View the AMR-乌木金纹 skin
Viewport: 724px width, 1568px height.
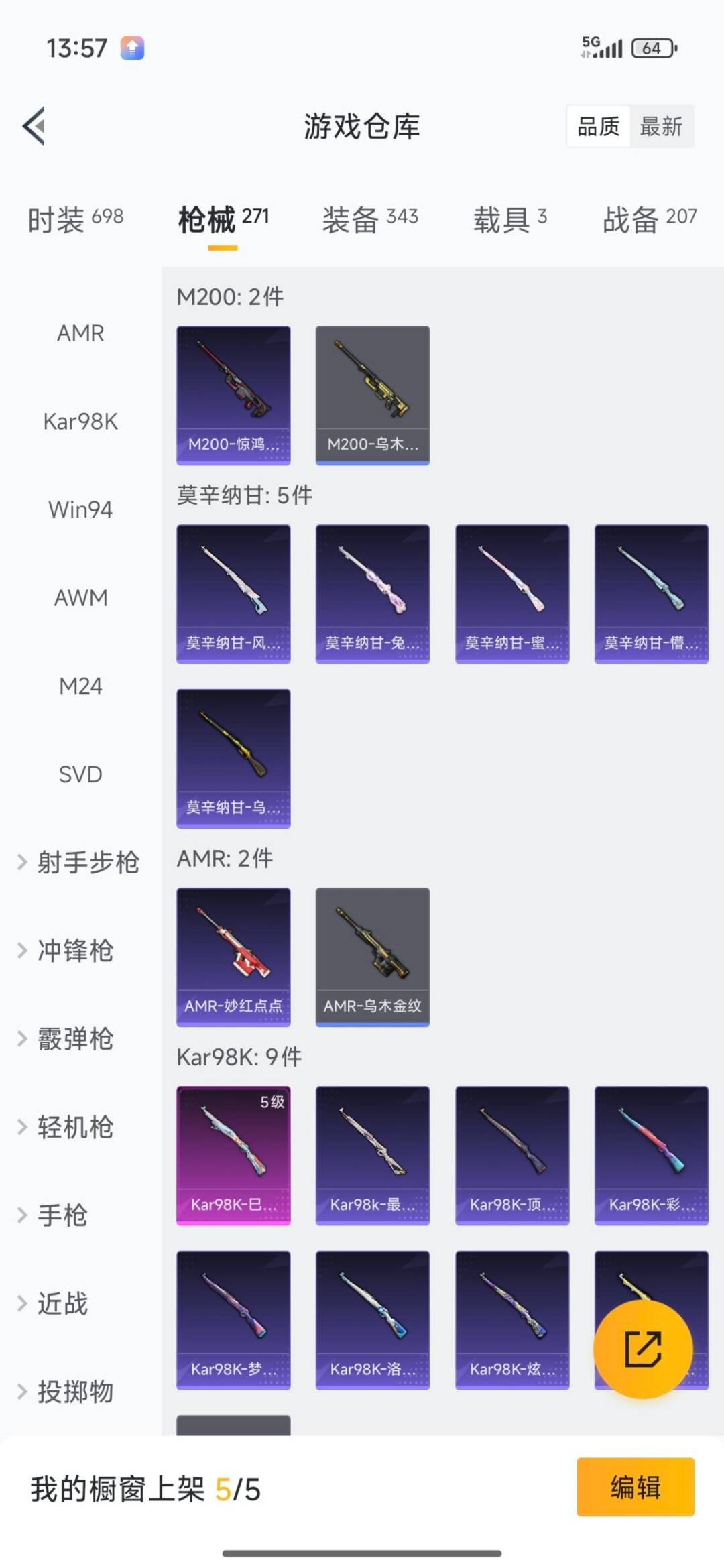pyautogui.click(x=372, y=957)
